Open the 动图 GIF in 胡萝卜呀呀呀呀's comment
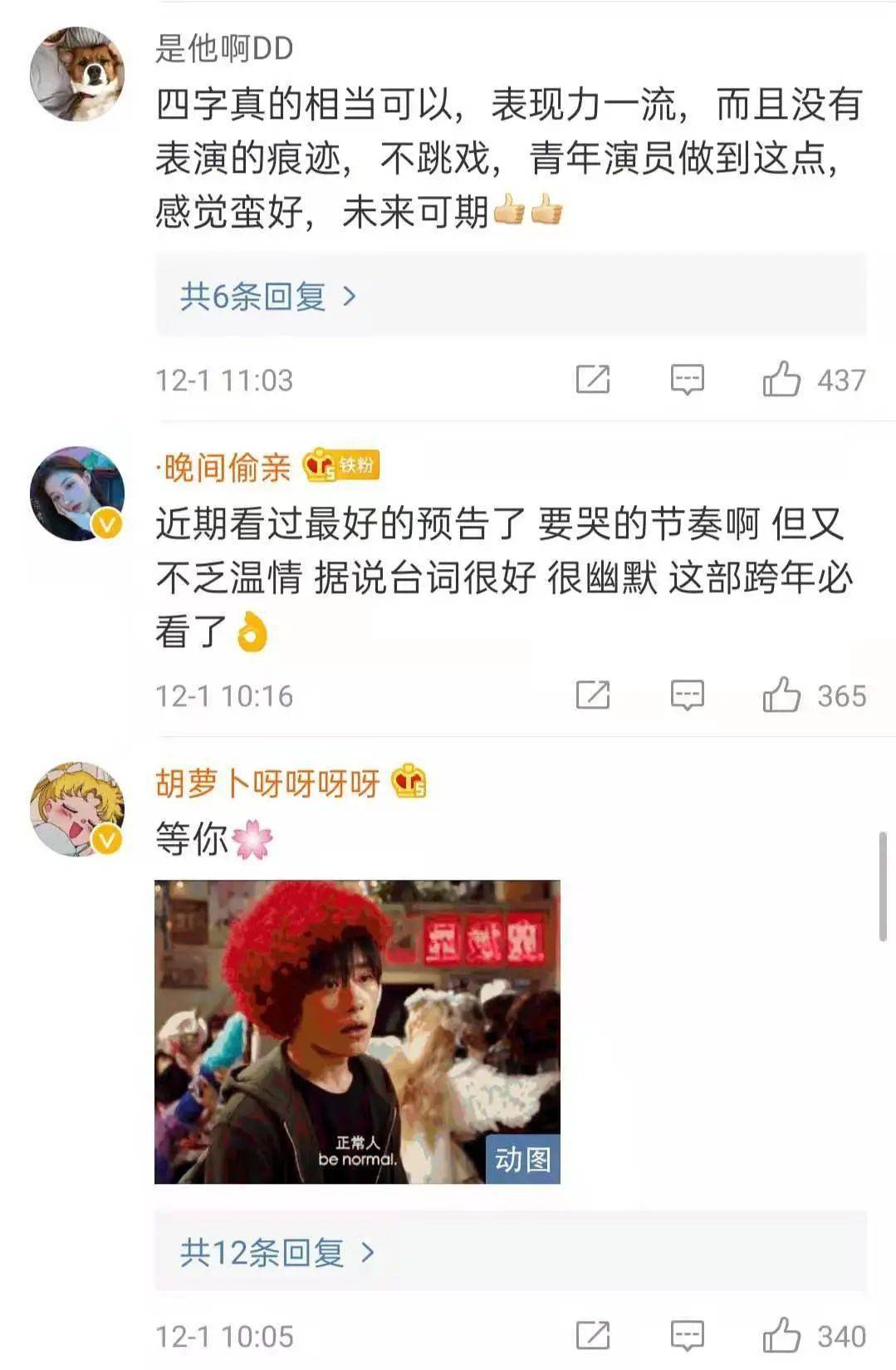The height and width of the screenshot is (1370, 896). [357, 1031]
